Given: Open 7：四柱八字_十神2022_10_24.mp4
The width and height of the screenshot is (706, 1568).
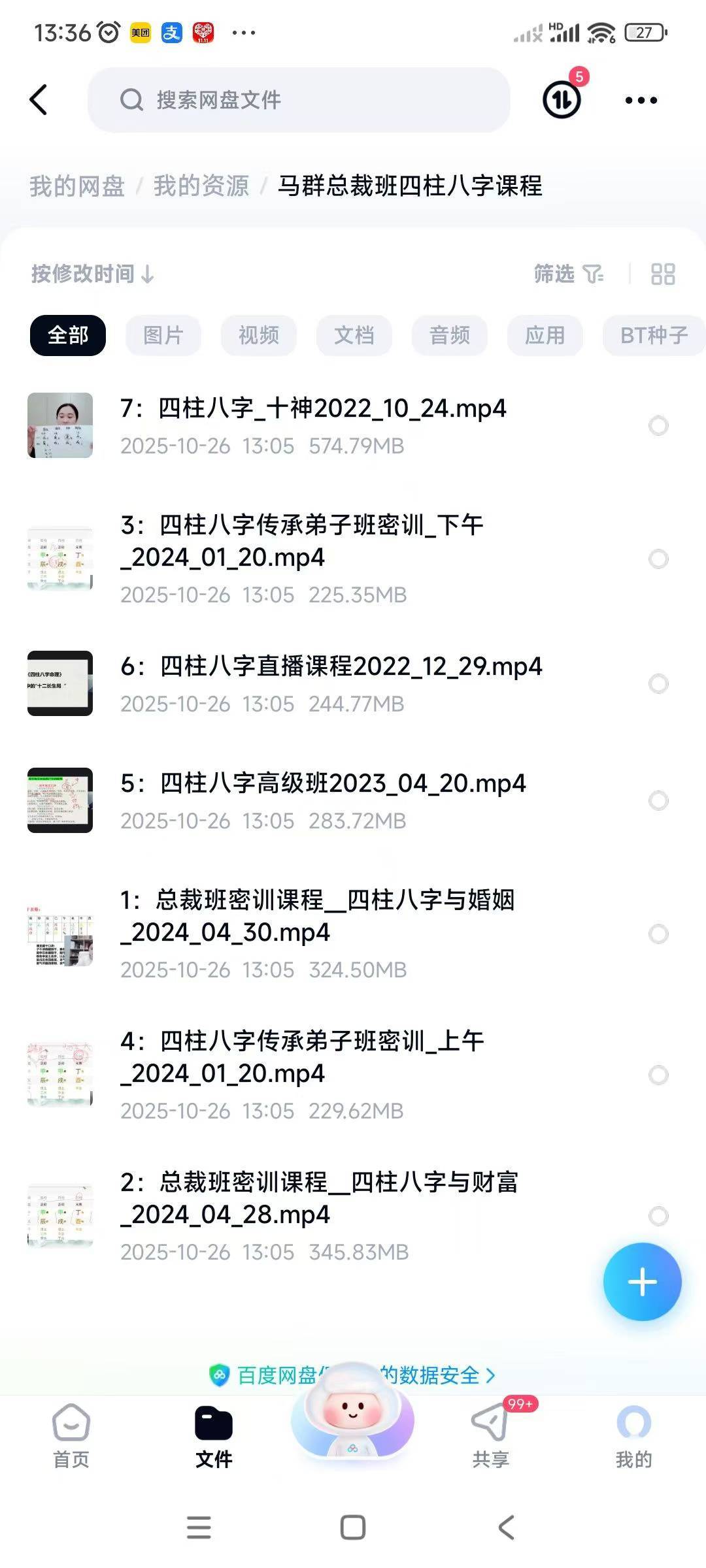Looking at the screenshot, I should [312, 425].
